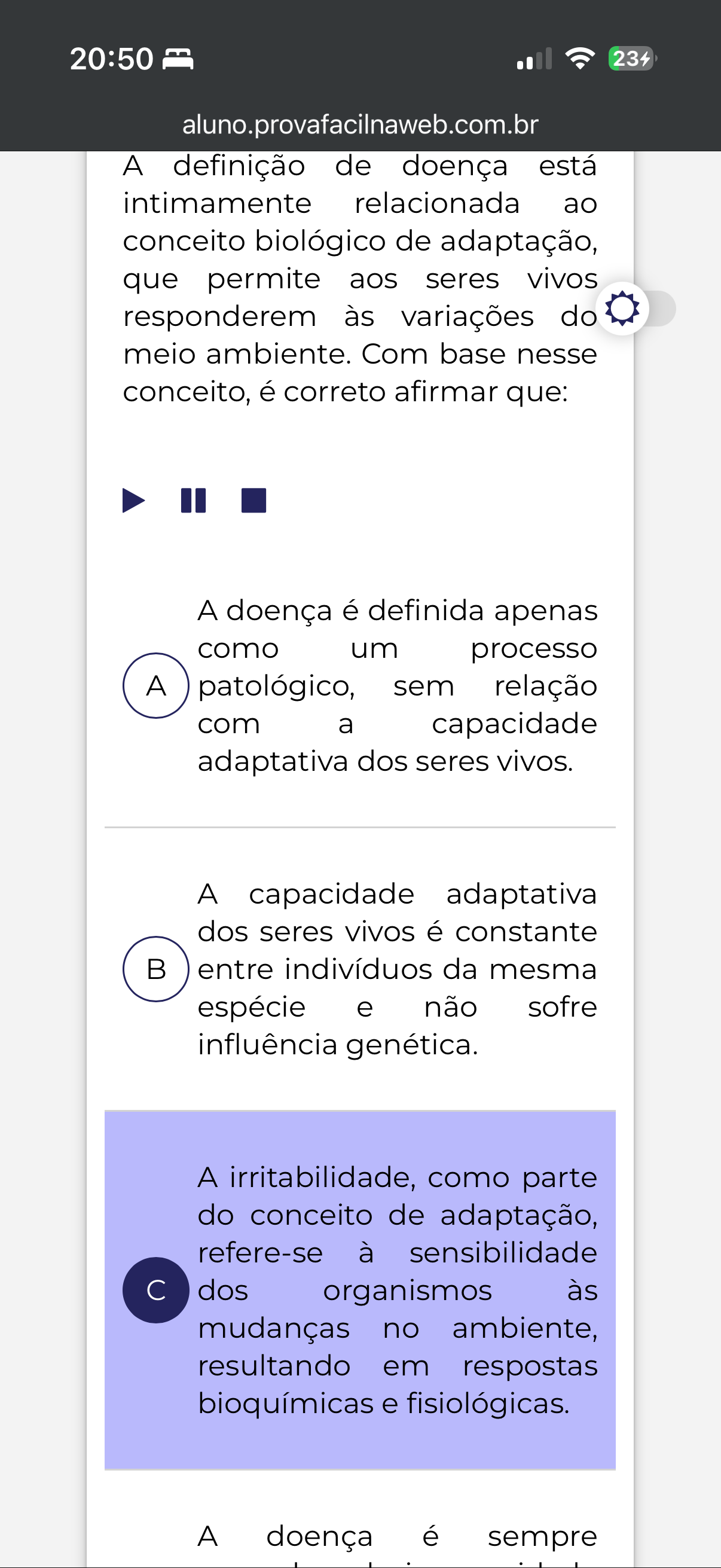The width and height of the screenshot is (721, 1568).
Task: Select answer option A
Action: pos(156,685)
